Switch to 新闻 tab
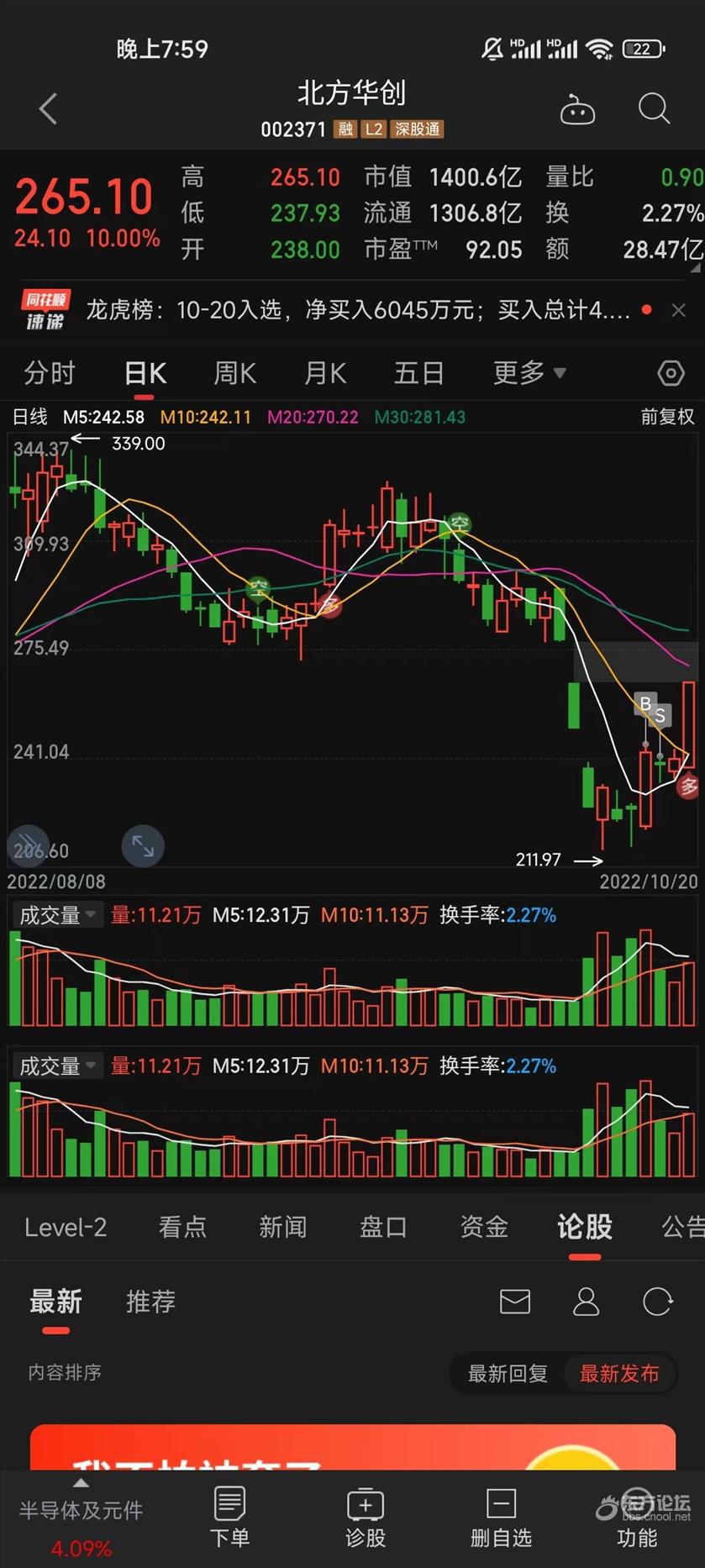This screenshot has width=705, height=1568. tap(282, 1227)
